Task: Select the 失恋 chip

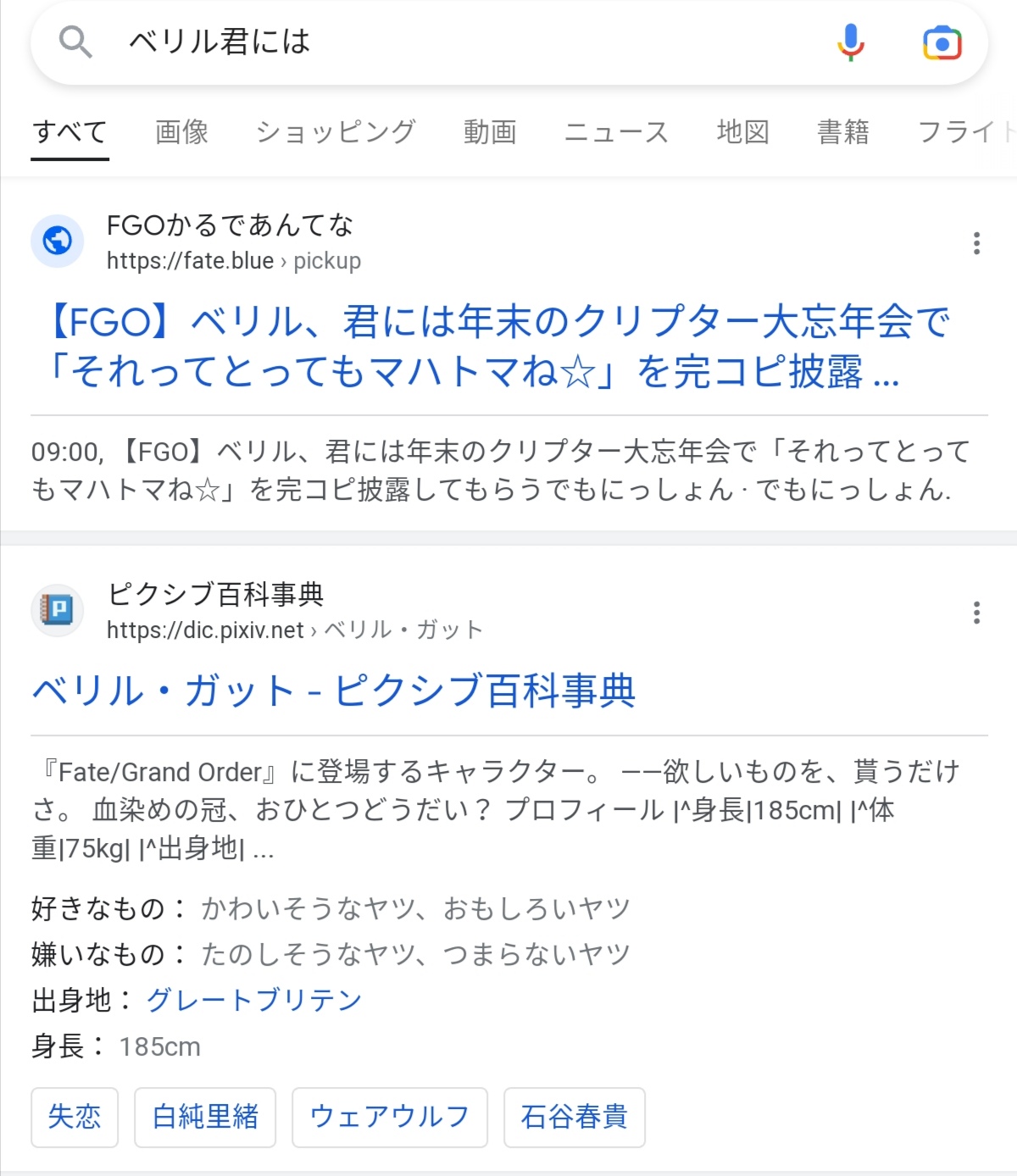Action: tap(75, 1117)
